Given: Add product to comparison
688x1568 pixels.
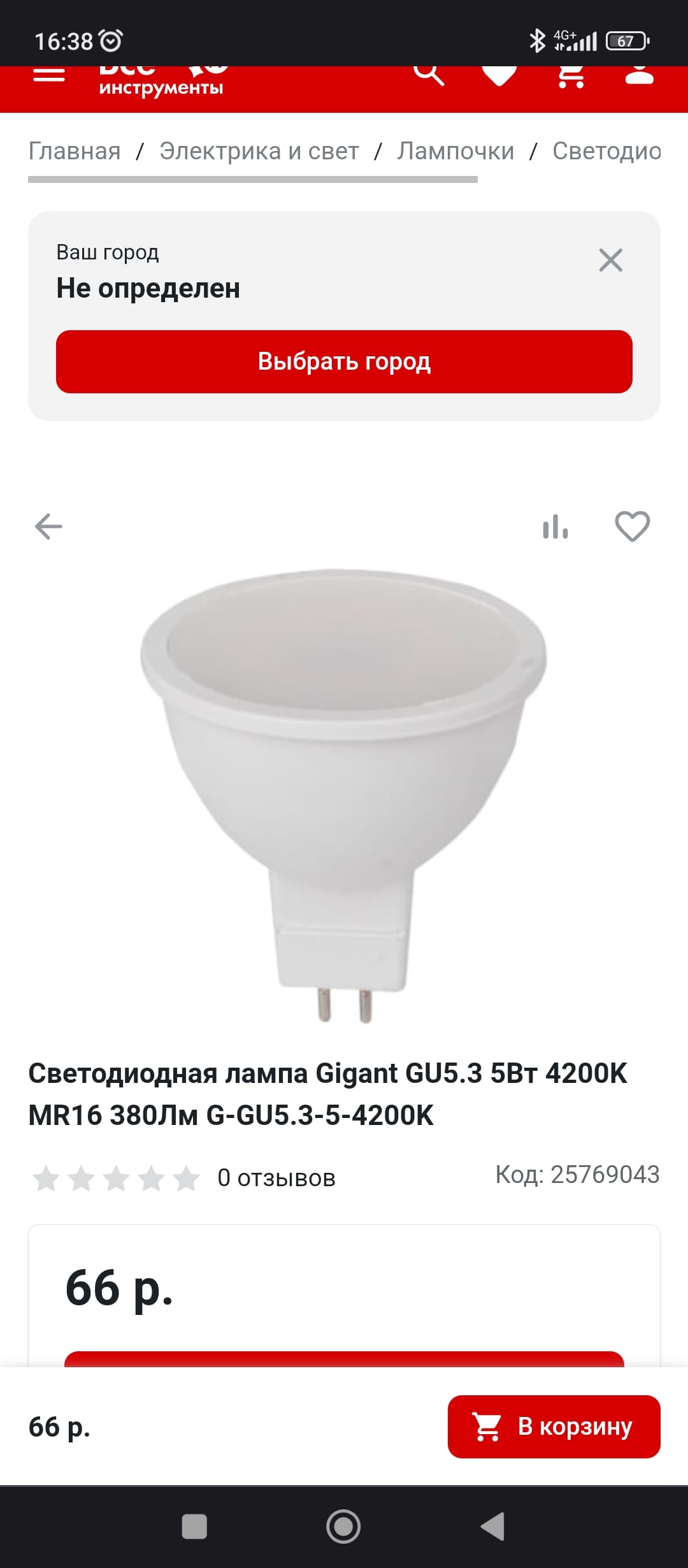Looking at the screenshot, I should (555, 527).
